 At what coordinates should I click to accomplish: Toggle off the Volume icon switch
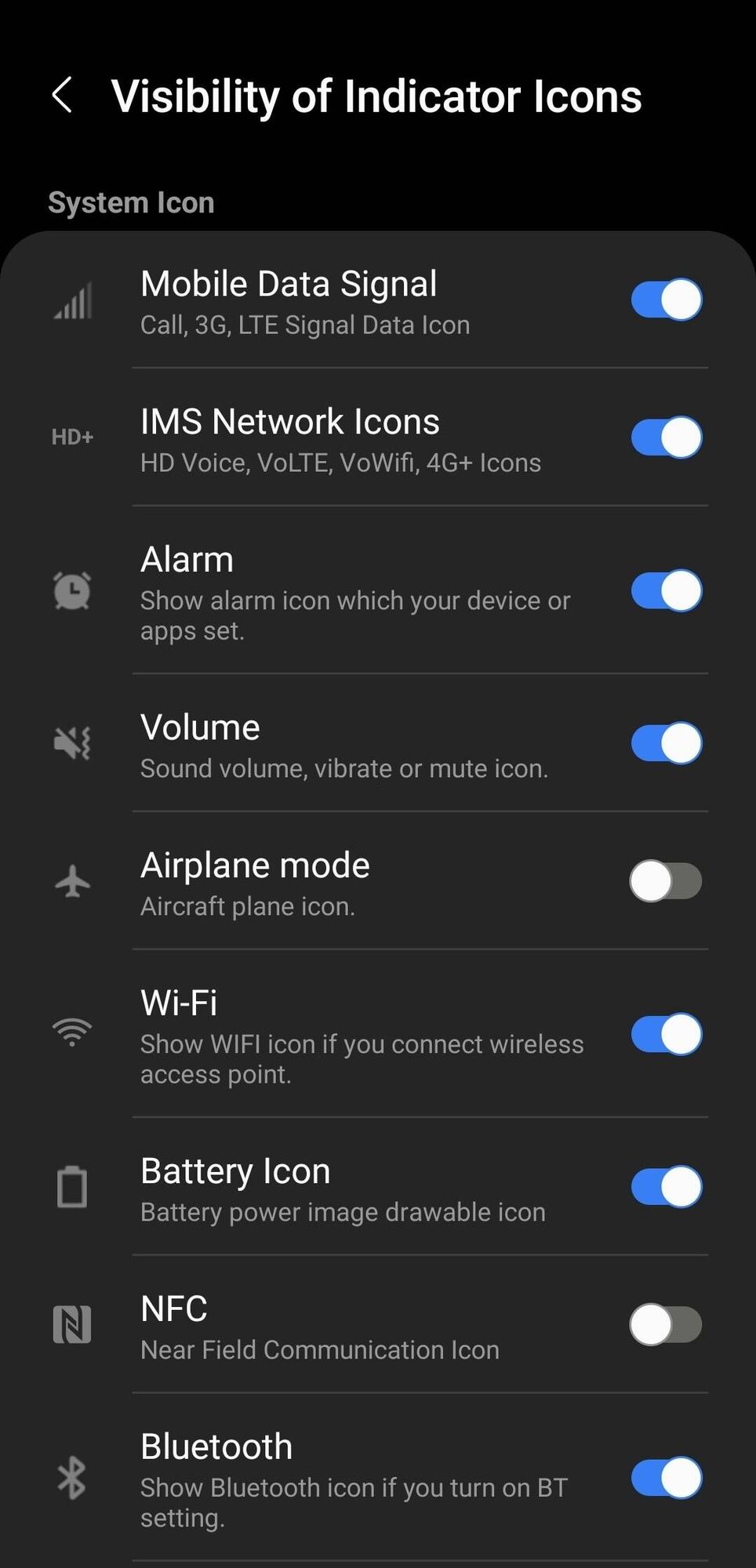(666, 743)
